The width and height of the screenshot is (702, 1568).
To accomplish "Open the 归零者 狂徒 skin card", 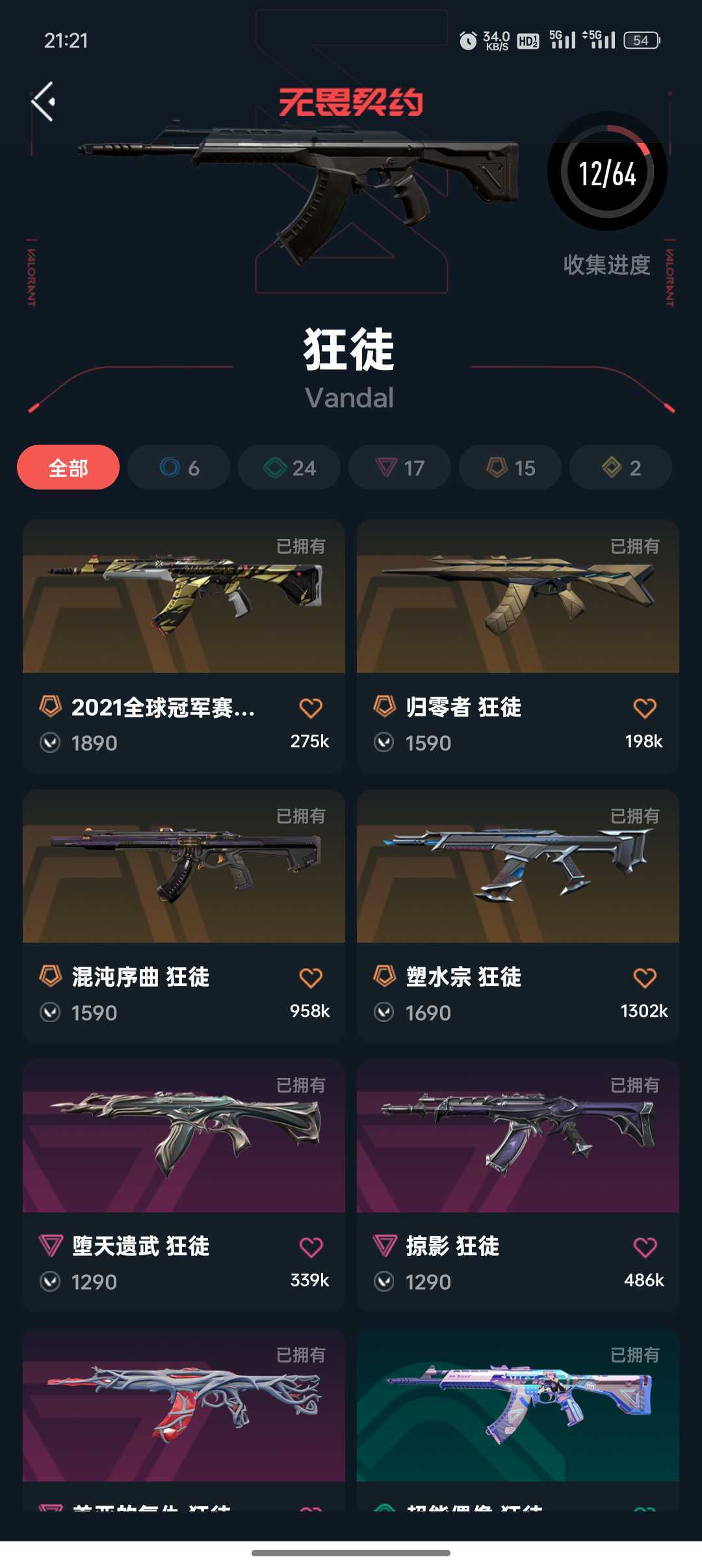I will 518,646.
